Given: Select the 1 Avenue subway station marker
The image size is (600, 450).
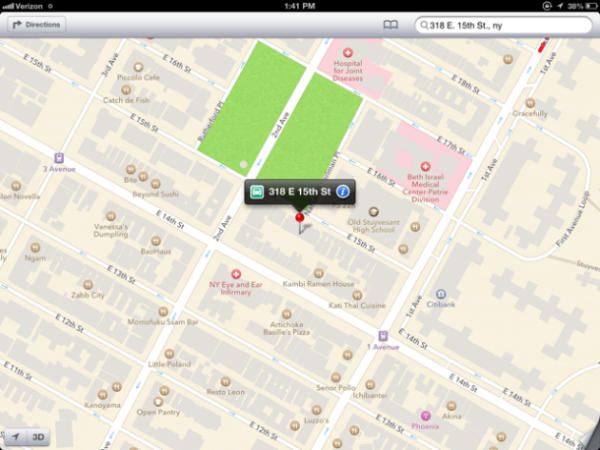Looking at the screenshot, I should point(382,335).
